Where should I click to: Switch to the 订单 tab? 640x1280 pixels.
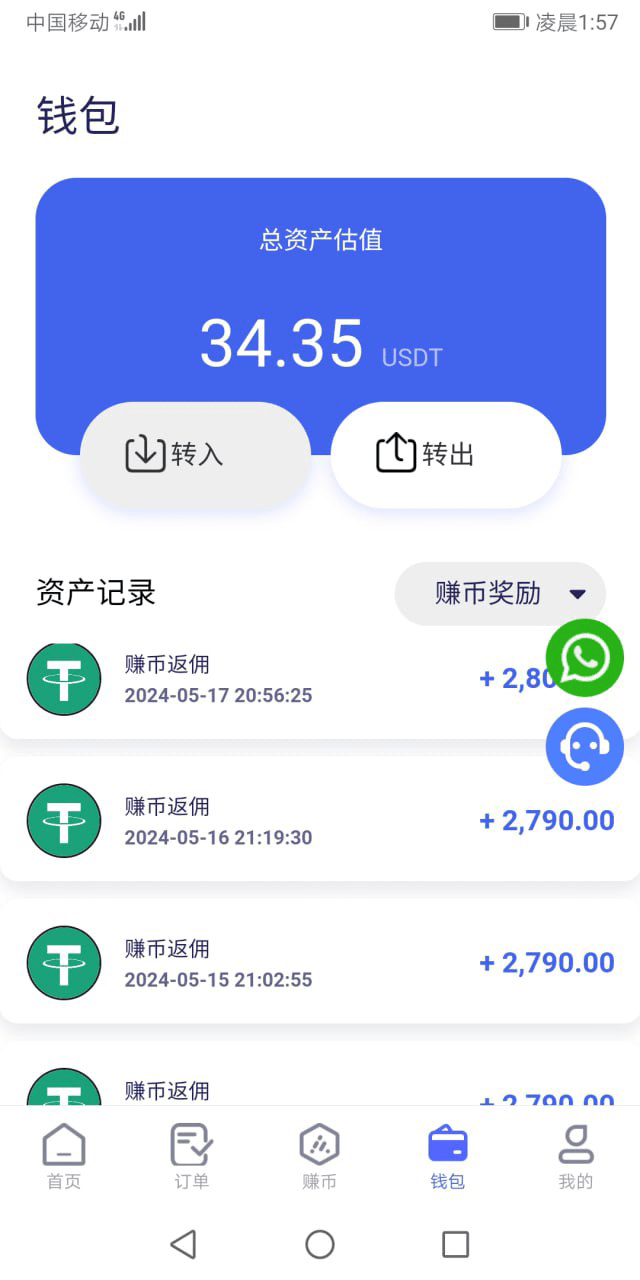coord(191,1157)
